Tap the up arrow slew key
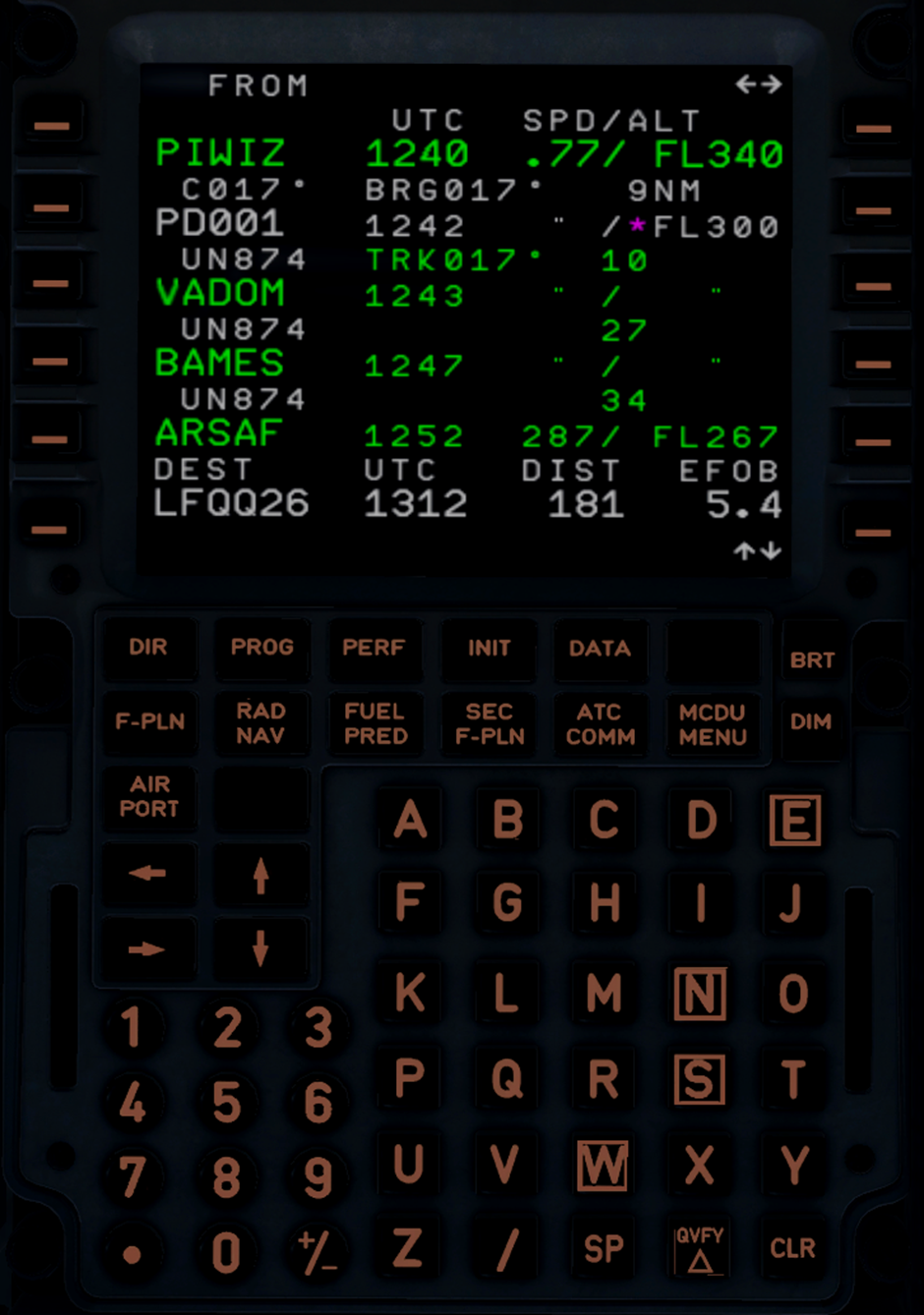The height and width of the screenshot is (1315, 924). [x=260, y=875]
